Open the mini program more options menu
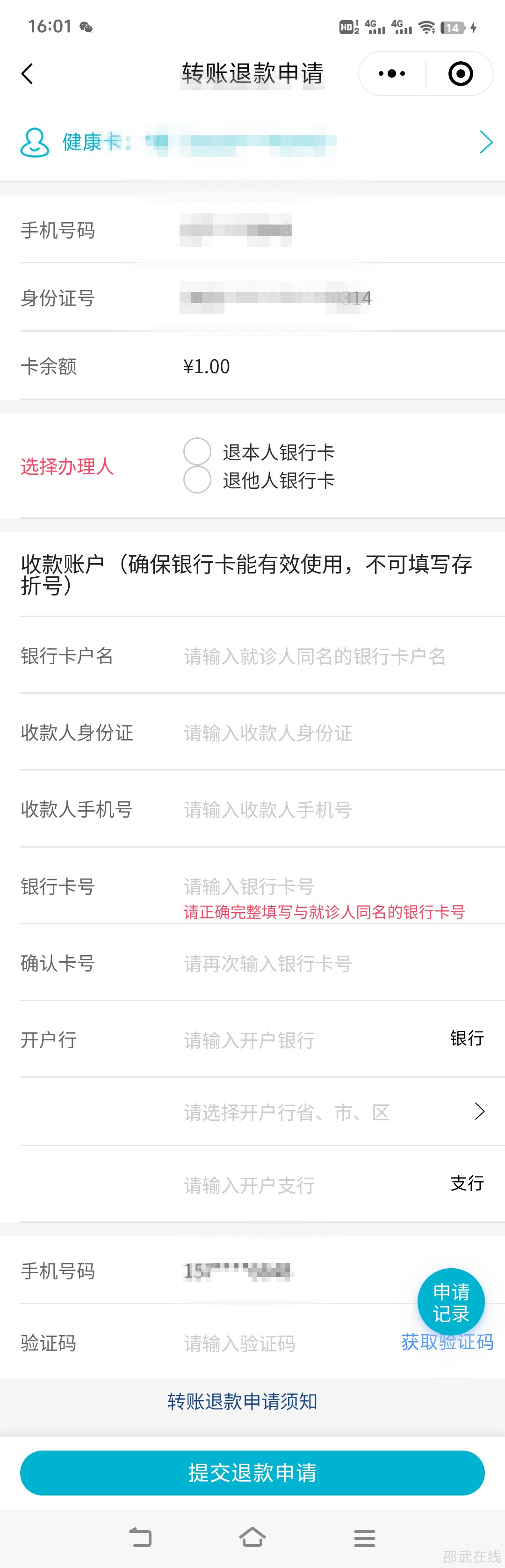The width and height of the screenshot is (505, 1568). (391, 73)
